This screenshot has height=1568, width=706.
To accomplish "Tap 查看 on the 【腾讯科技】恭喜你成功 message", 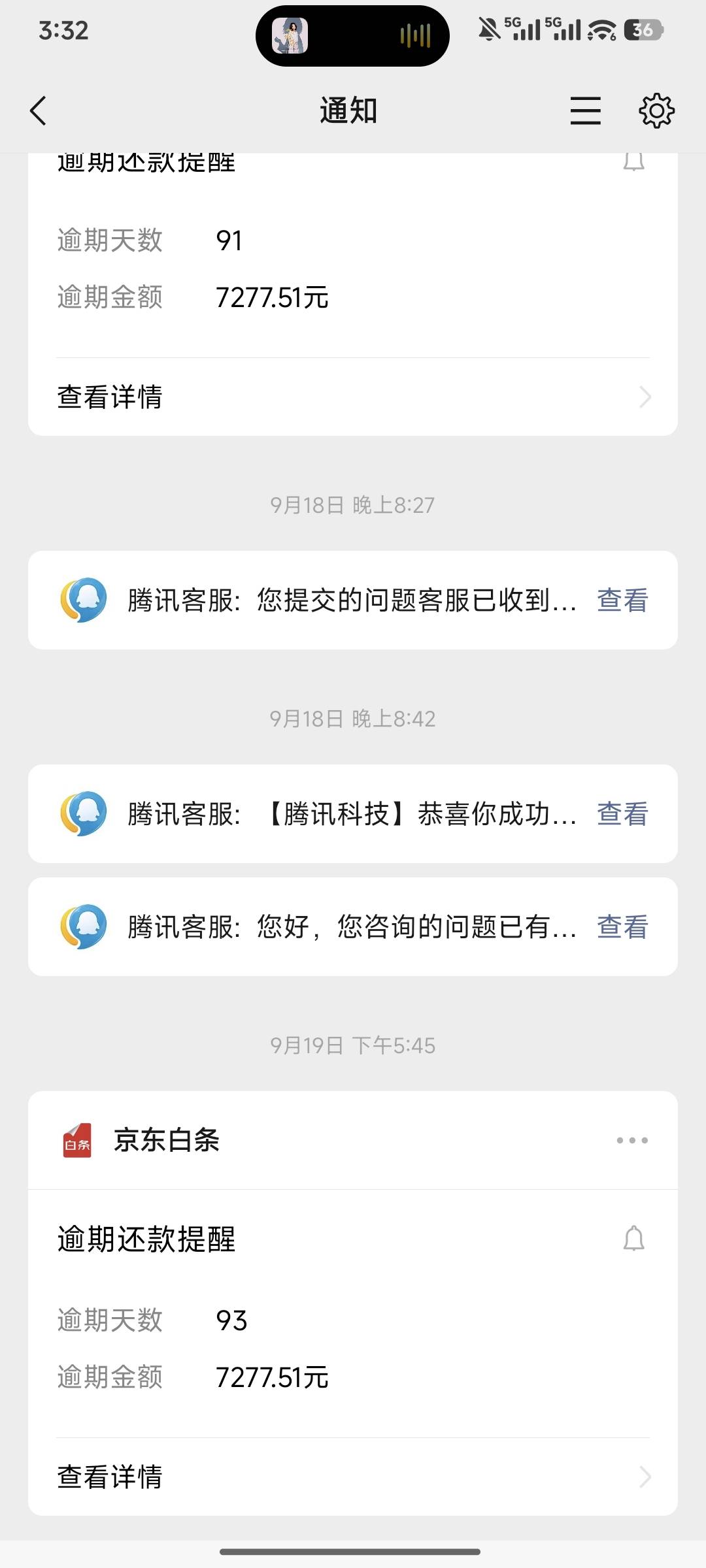I will (622, 814).
